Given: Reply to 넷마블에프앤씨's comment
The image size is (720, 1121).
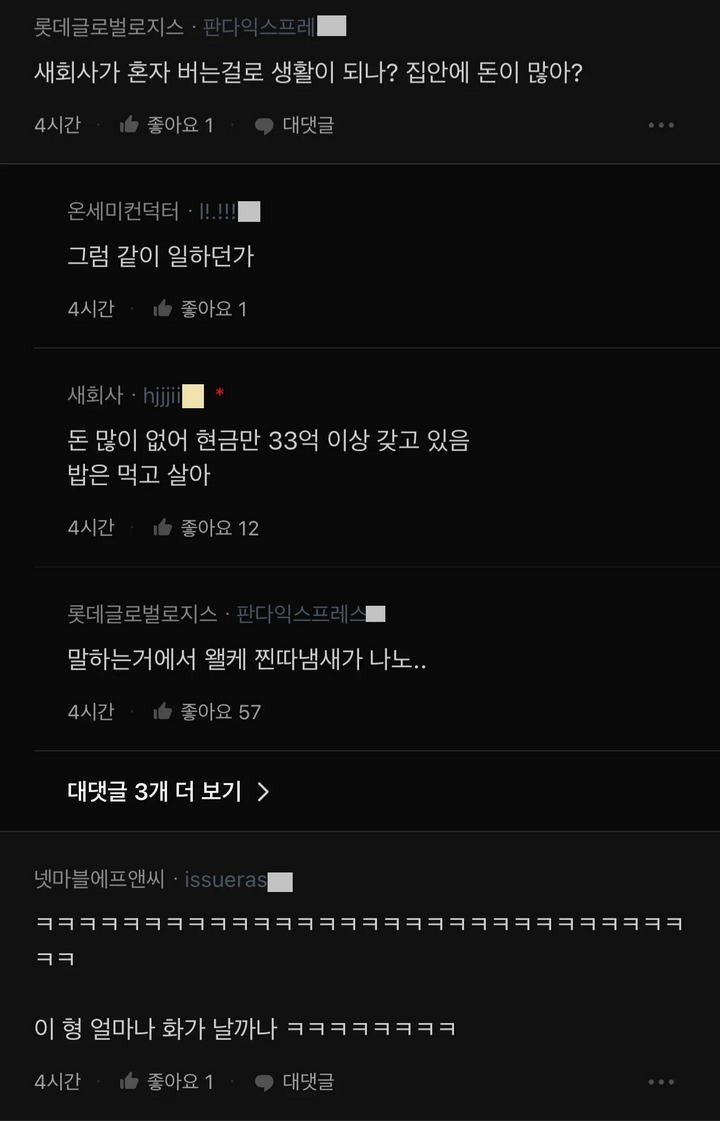Looking at the screenshot, I should coord(294,1081).
